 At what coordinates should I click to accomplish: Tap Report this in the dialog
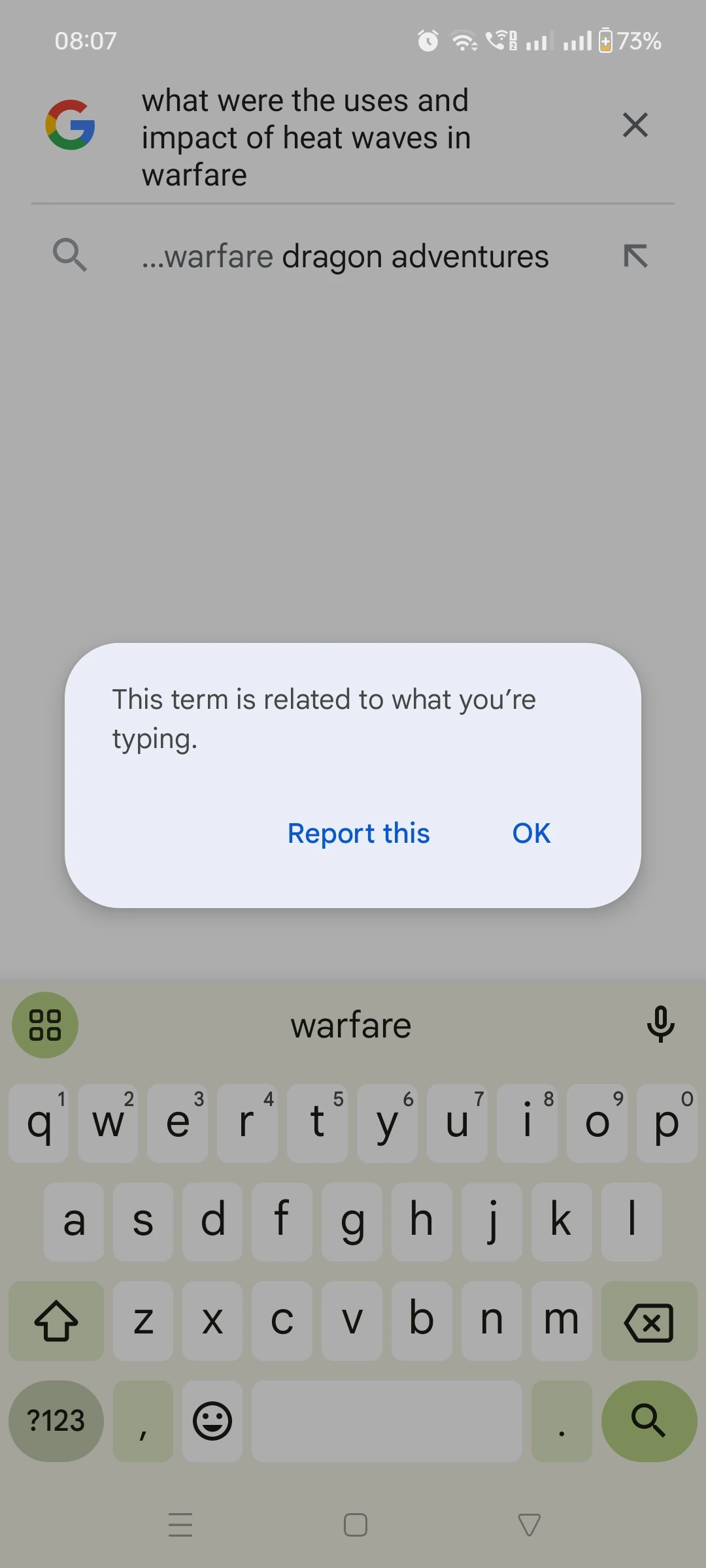[x=359, y=834]
